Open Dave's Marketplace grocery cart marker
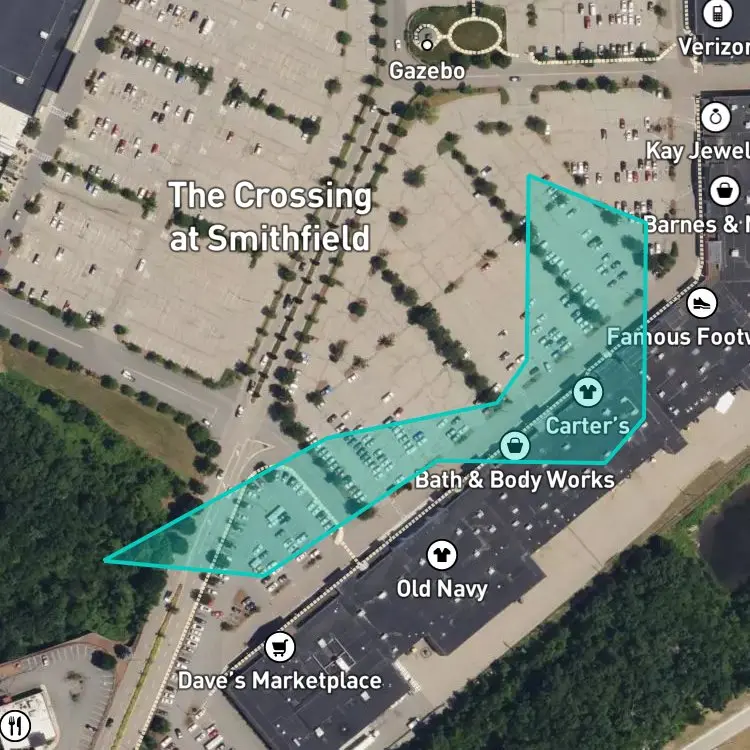750x750 pixels. click(280, 647)
